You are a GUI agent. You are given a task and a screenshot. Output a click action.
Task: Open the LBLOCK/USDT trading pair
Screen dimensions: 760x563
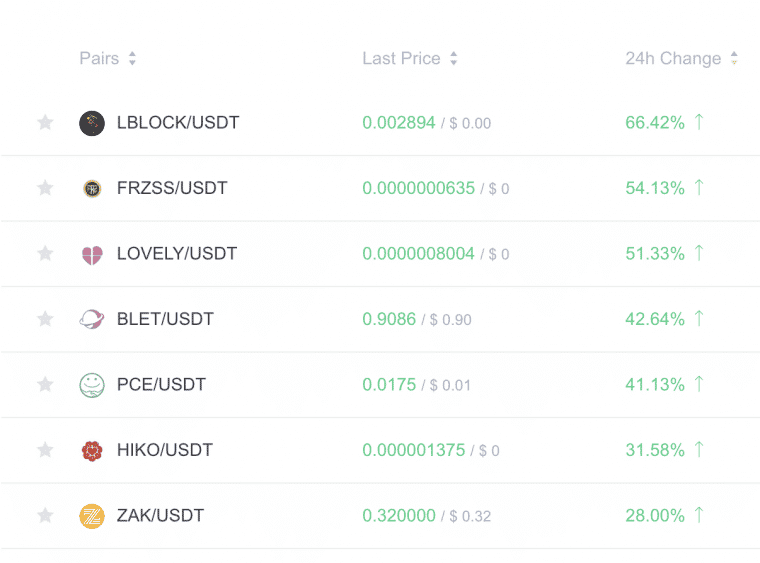[x=177, y=123]
